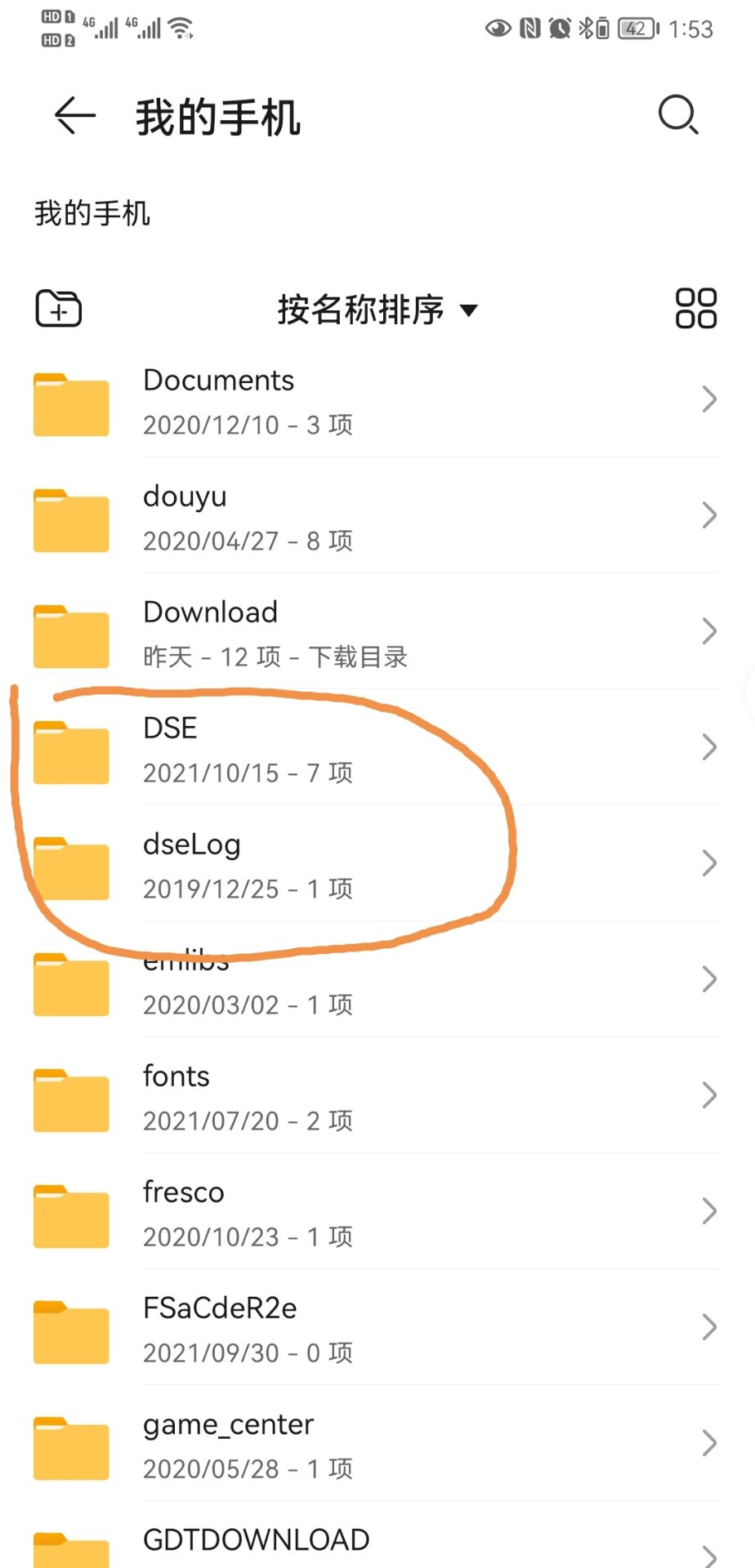
Task: Go back using the arrow icon
Action: click(x=74, y=115)
